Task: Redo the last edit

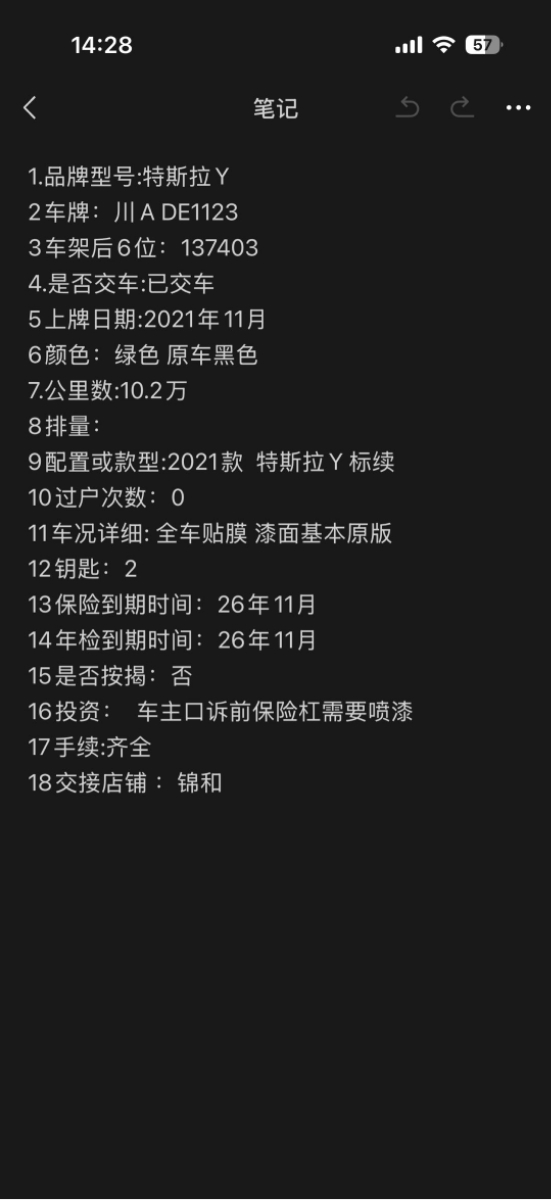Action: coord(461,108)
